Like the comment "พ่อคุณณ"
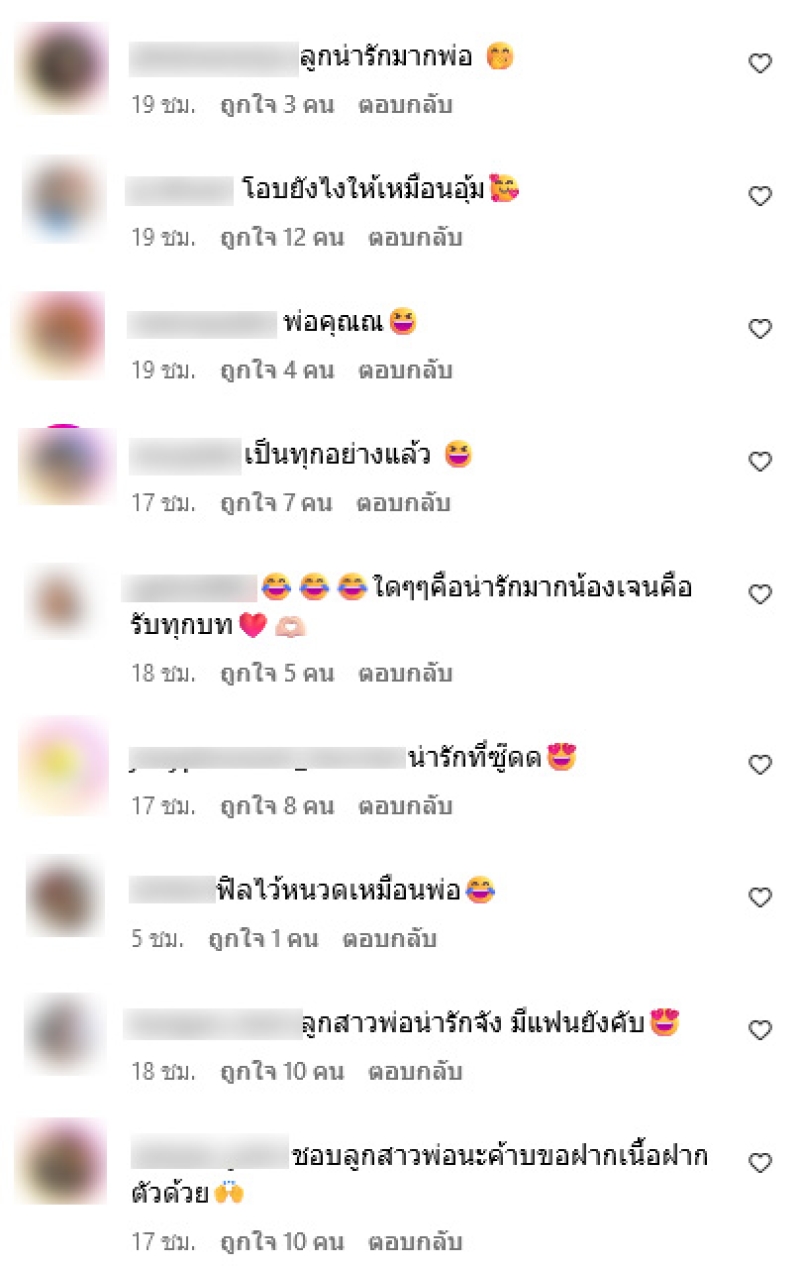 pyautogui.click(x=760, y=330)
